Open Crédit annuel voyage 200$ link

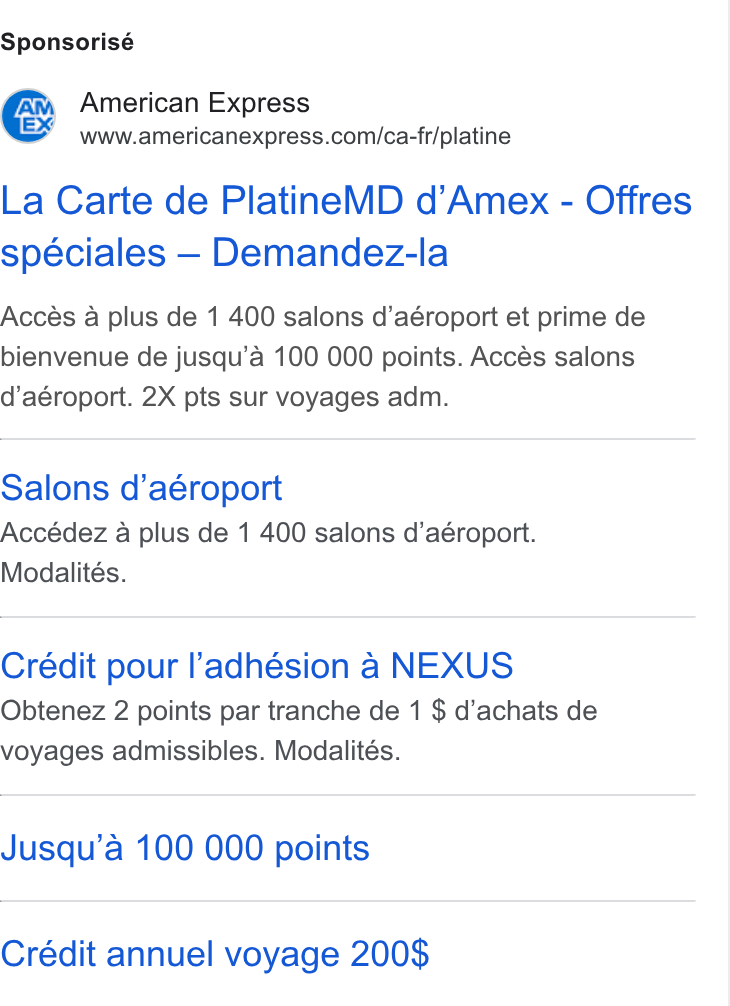click(x=214, y=954)
